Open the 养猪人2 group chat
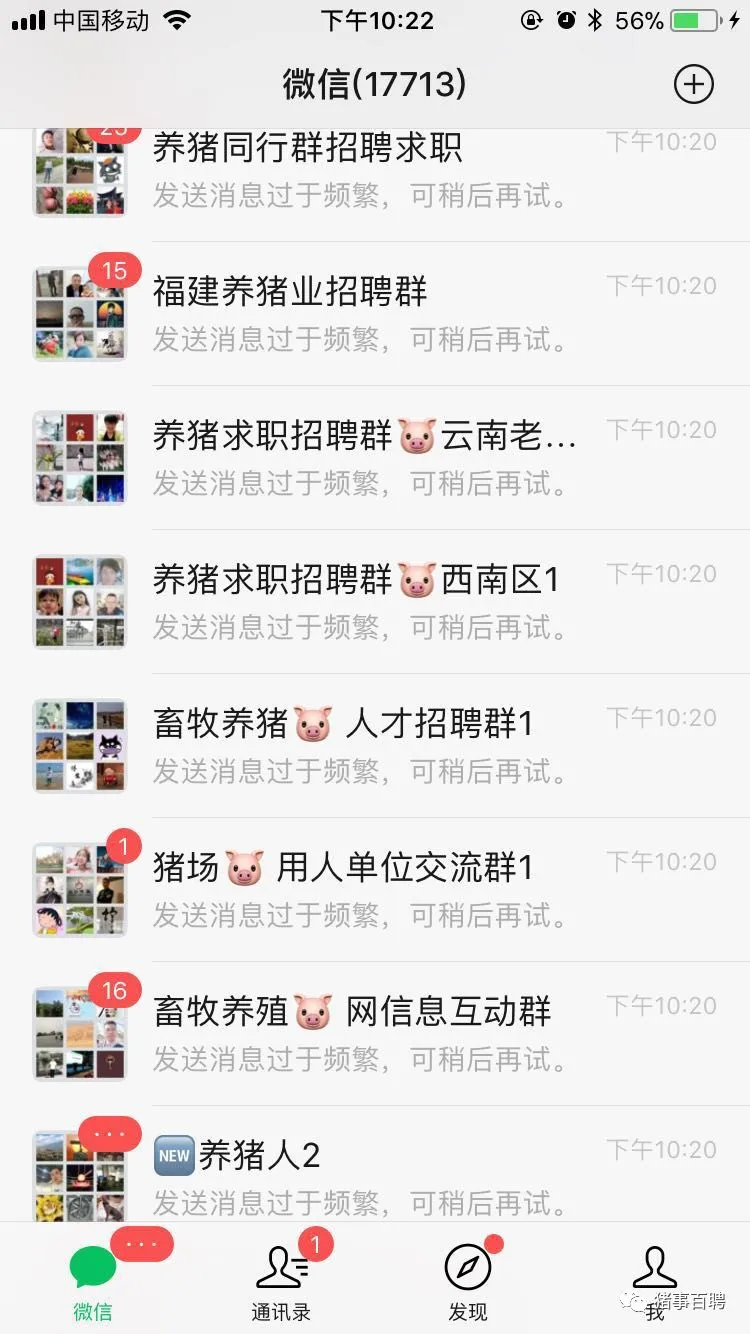Image resolution: width=750 pixels, height=1334 pixels. [x=375, y=1164]
